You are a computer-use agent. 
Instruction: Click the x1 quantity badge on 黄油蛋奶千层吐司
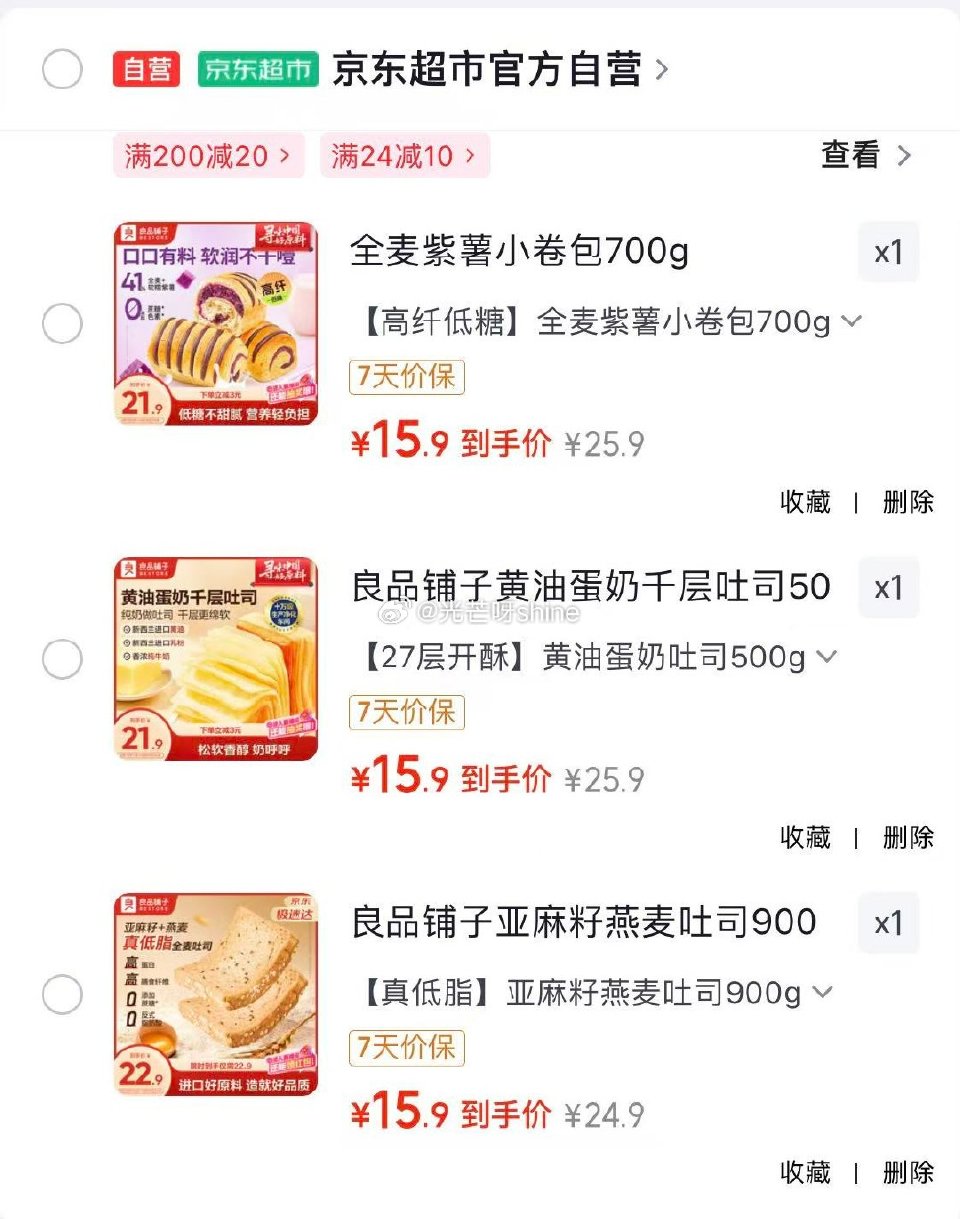888,588
